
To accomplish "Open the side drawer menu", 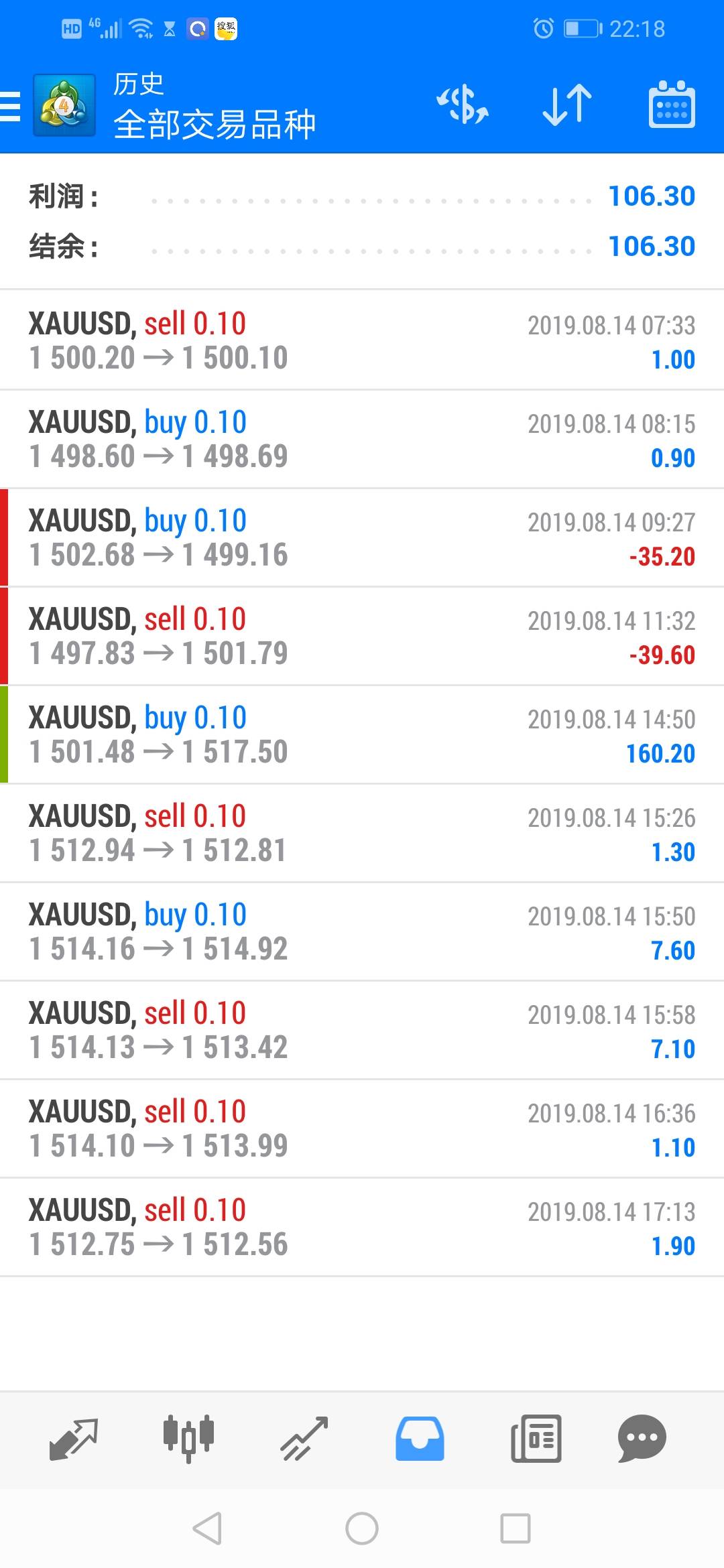I will coord(11,106).
